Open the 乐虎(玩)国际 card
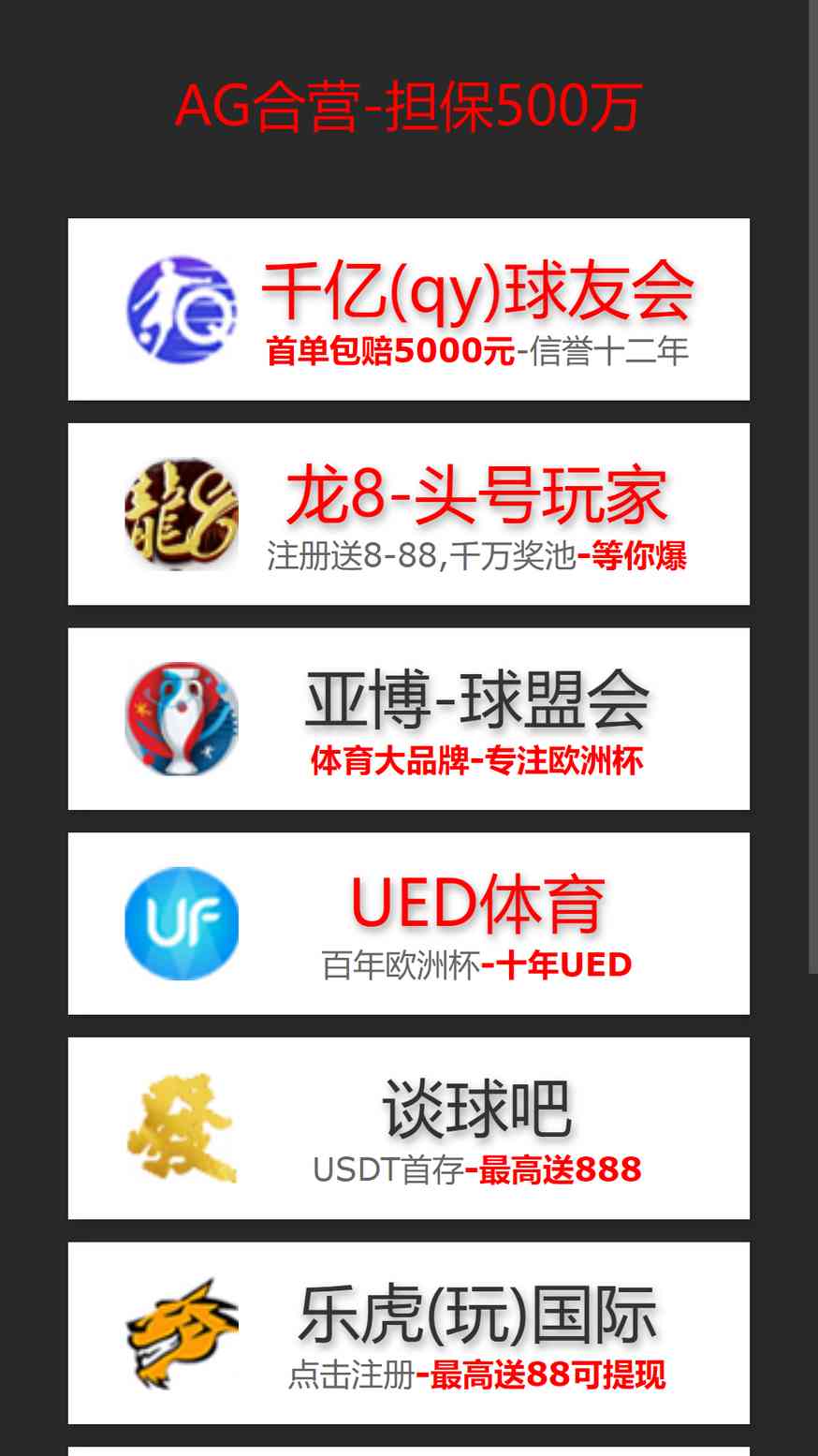818x1456 pixels. click(x=409, y=1333)
